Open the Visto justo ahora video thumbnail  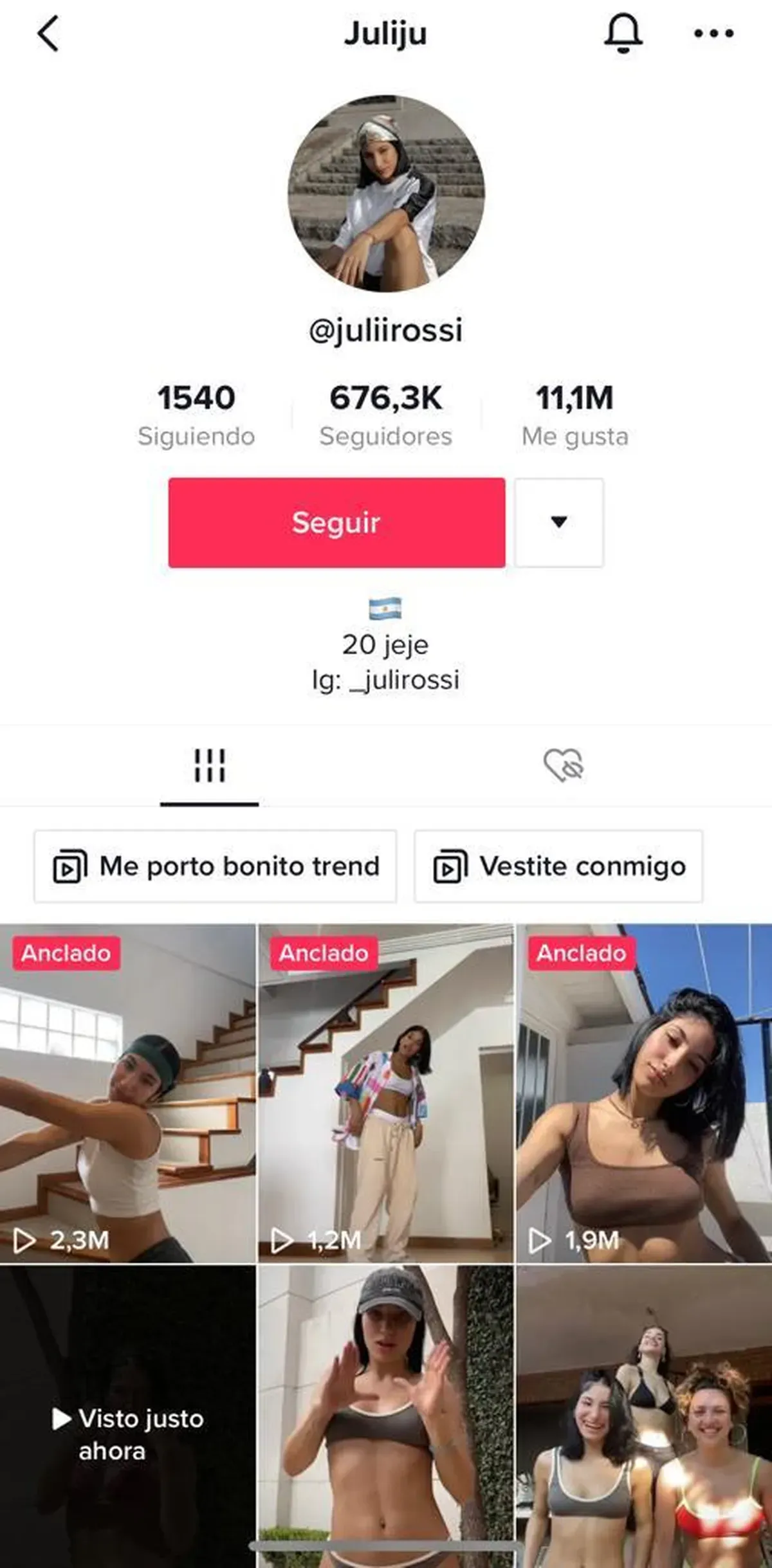point(129,1415)
